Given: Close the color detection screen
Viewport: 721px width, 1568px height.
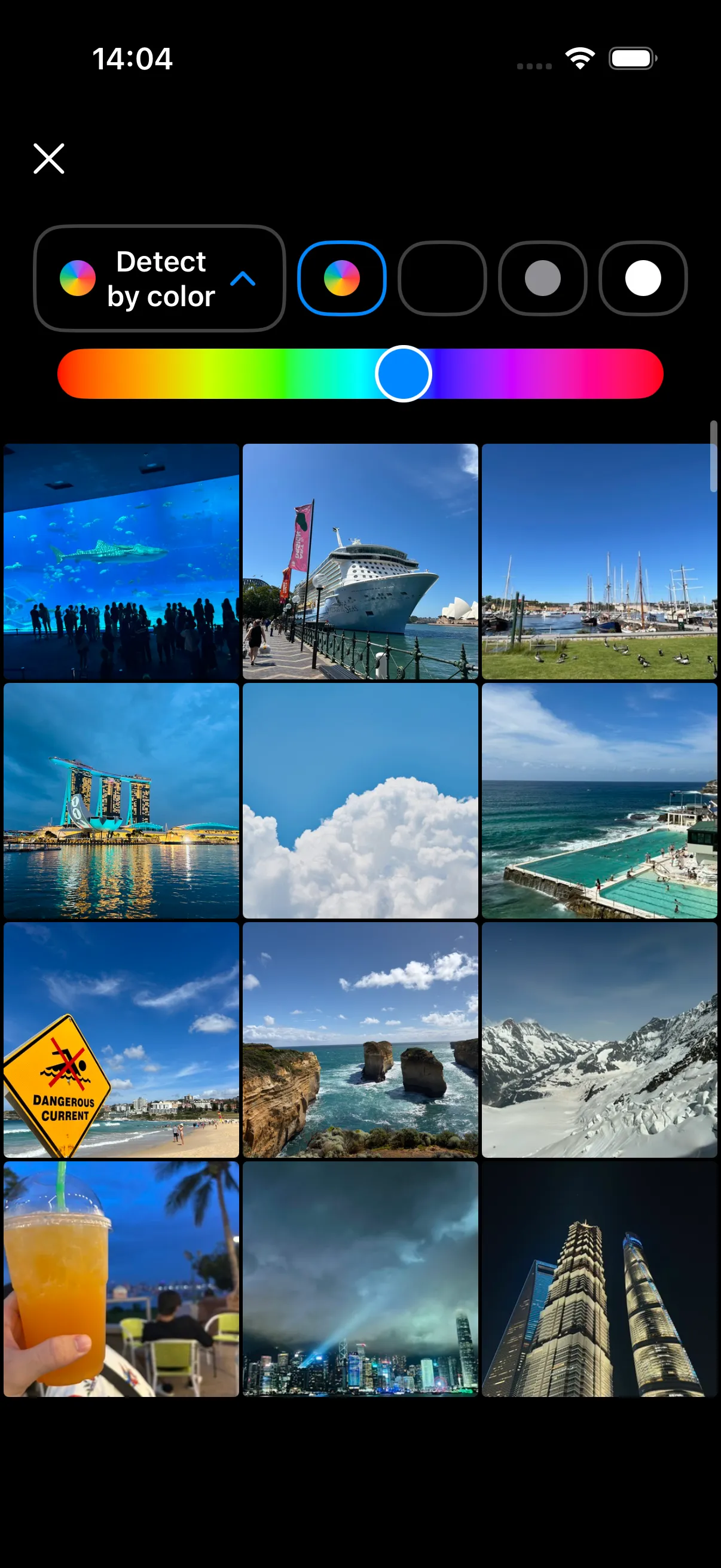Looking at the screenshot, I should pos(48,159).
